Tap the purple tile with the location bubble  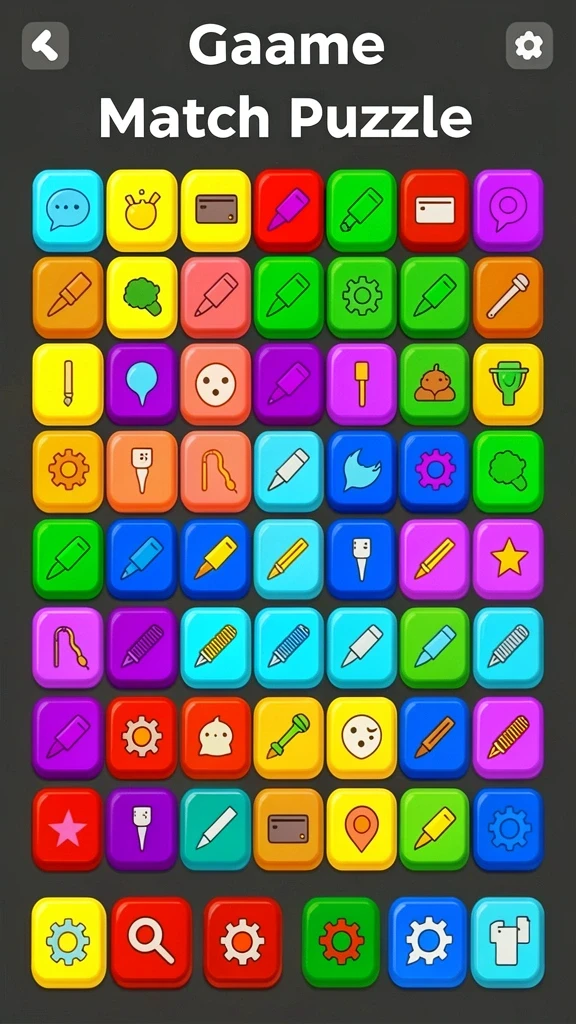508,210
